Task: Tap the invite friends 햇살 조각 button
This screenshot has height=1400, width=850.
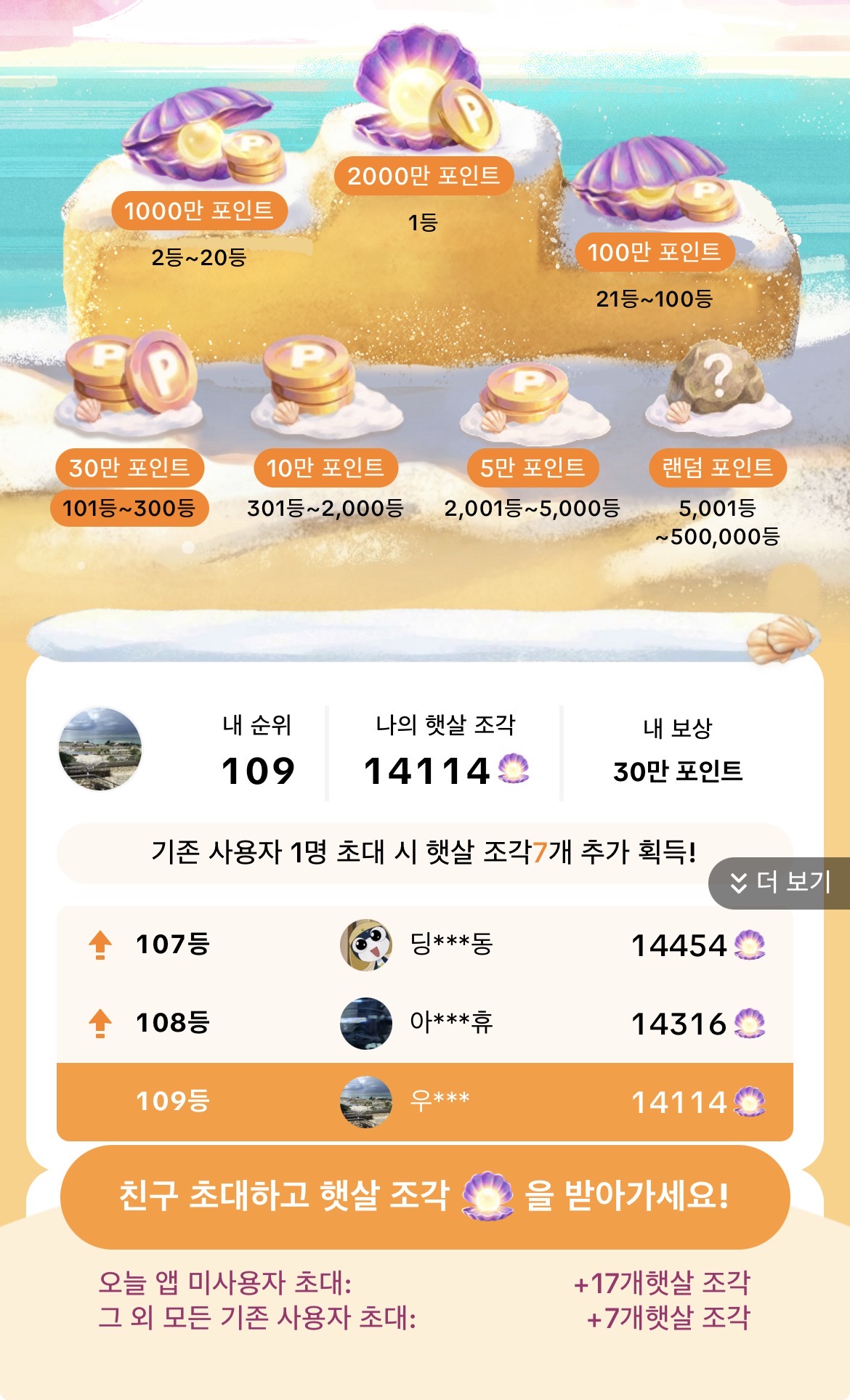Action: point(424,1196)
